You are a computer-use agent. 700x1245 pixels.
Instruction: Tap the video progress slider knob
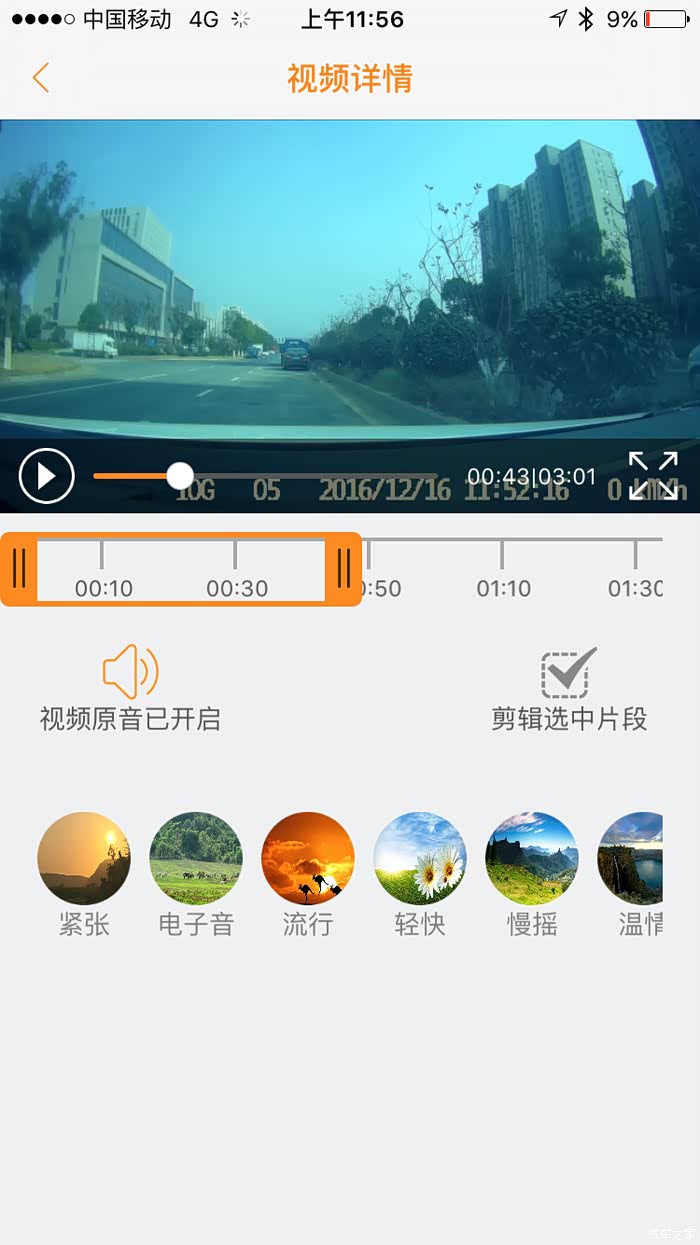(x=180, y=475)
